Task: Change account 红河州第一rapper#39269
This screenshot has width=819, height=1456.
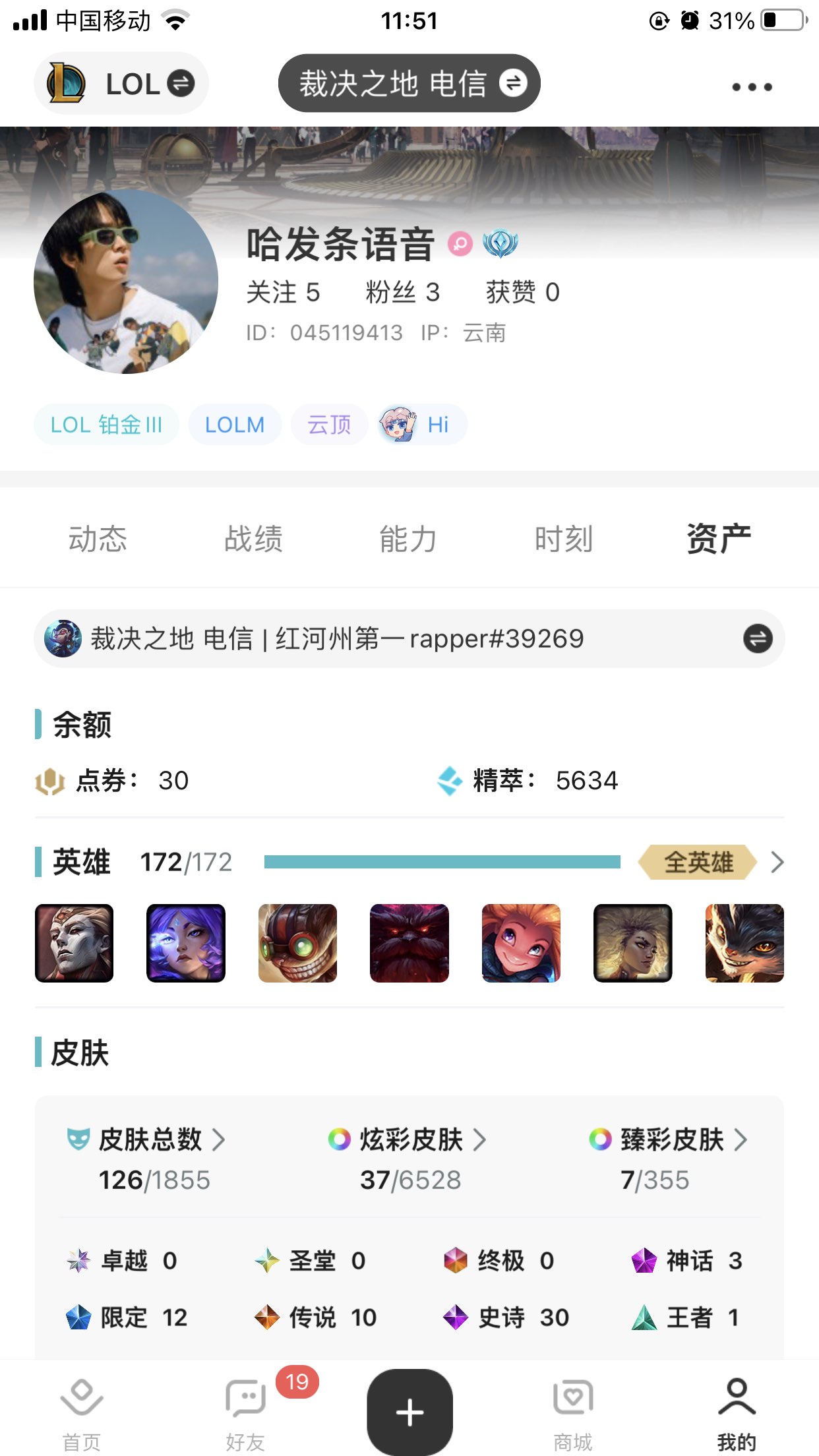Action: tap(758, 638)
